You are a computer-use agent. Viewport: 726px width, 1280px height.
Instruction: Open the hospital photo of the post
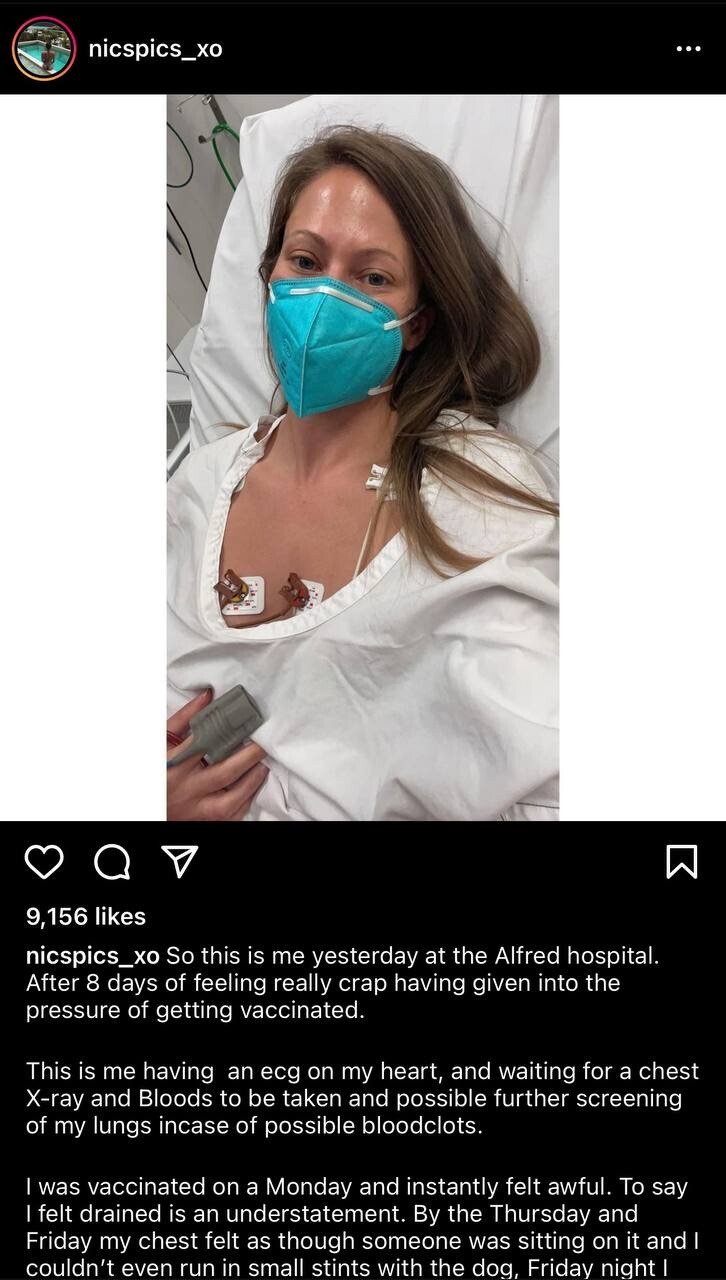pyautogui.click(x=362, y=457)
